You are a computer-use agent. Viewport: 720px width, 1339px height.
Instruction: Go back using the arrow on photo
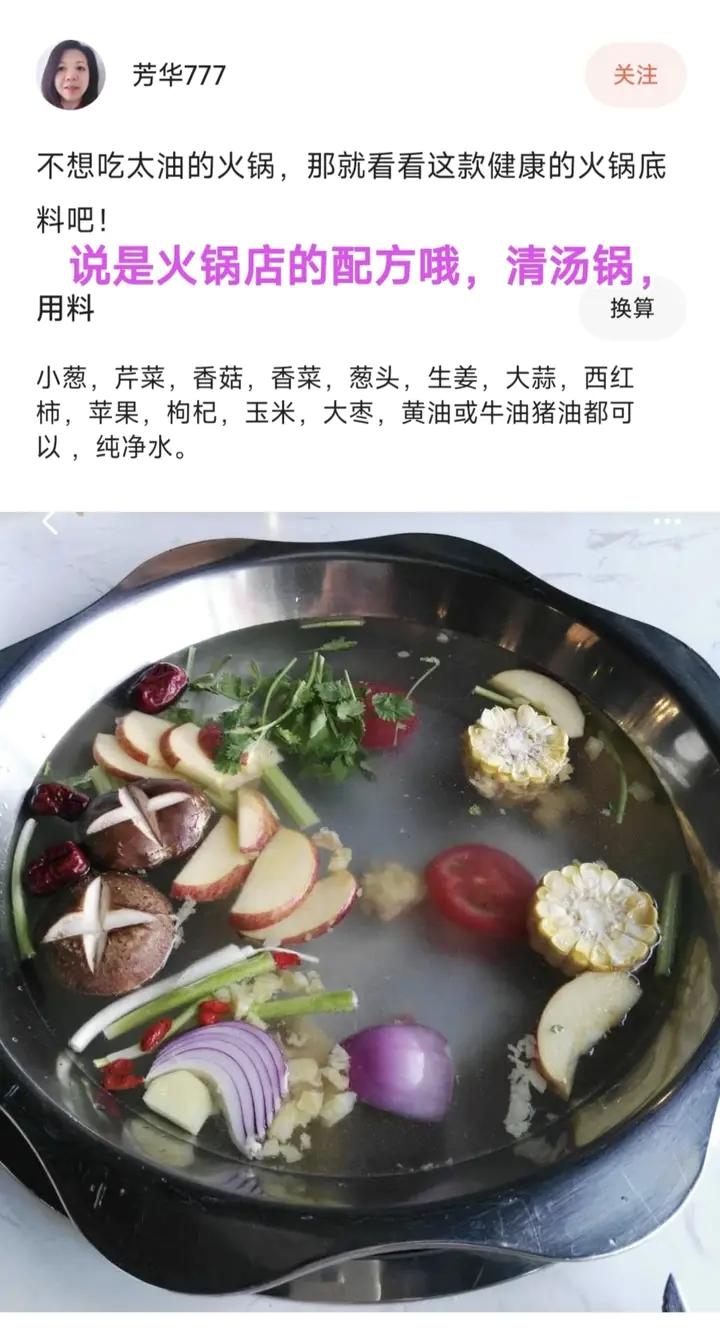[49, 522]
